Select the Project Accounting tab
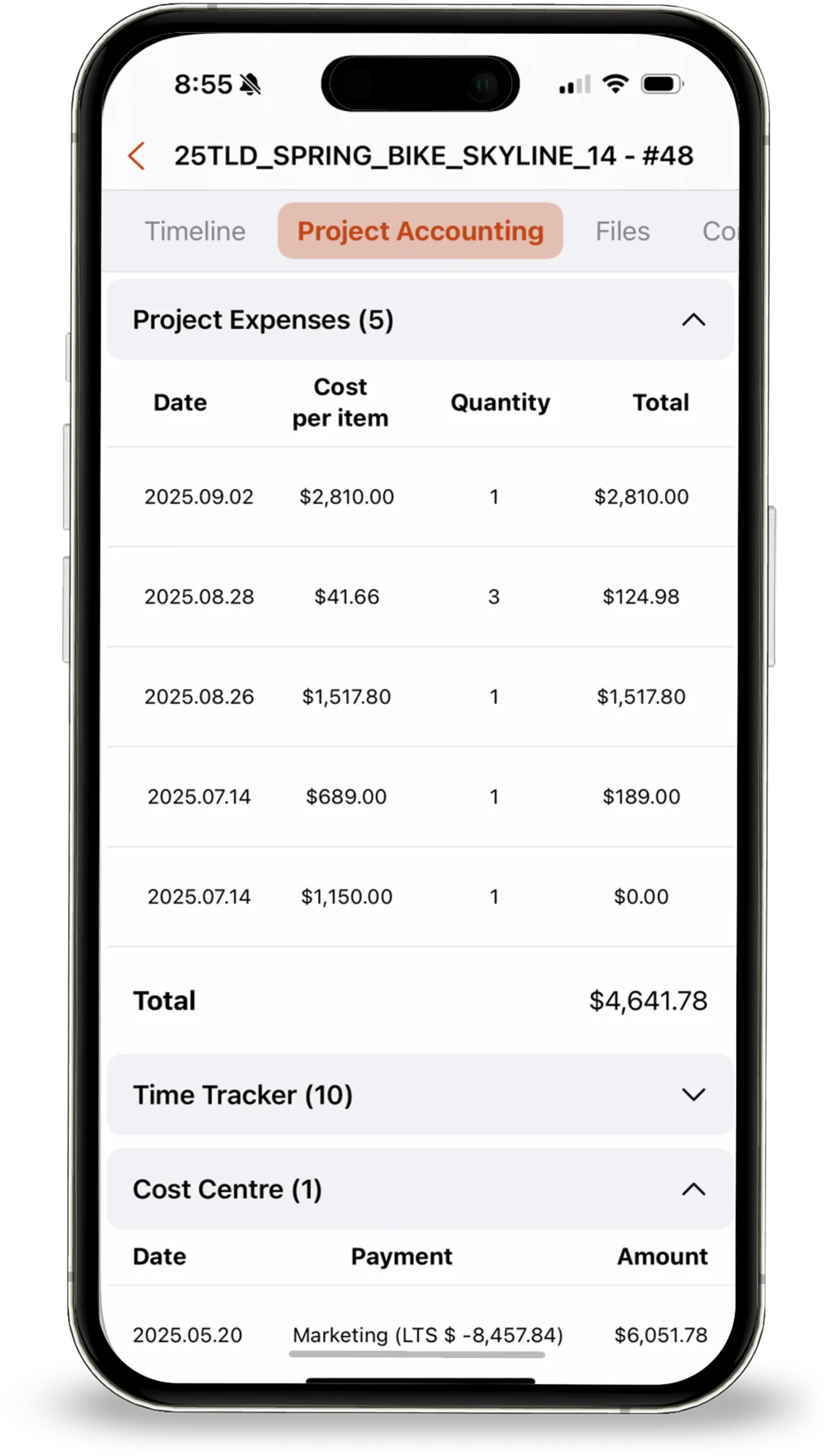 coord(420,231)
